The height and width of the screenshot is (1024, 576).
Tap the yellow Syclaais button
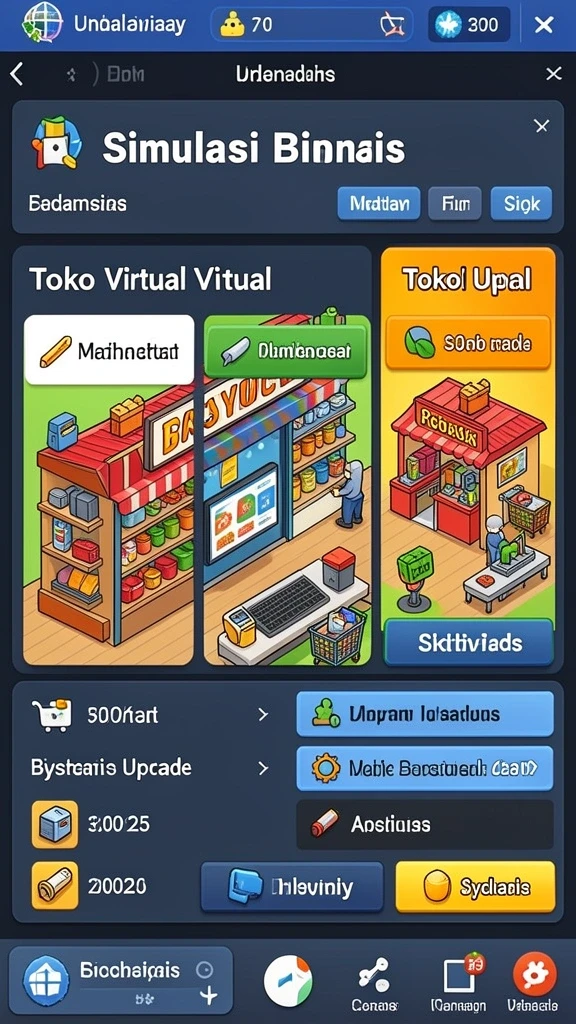475,887
